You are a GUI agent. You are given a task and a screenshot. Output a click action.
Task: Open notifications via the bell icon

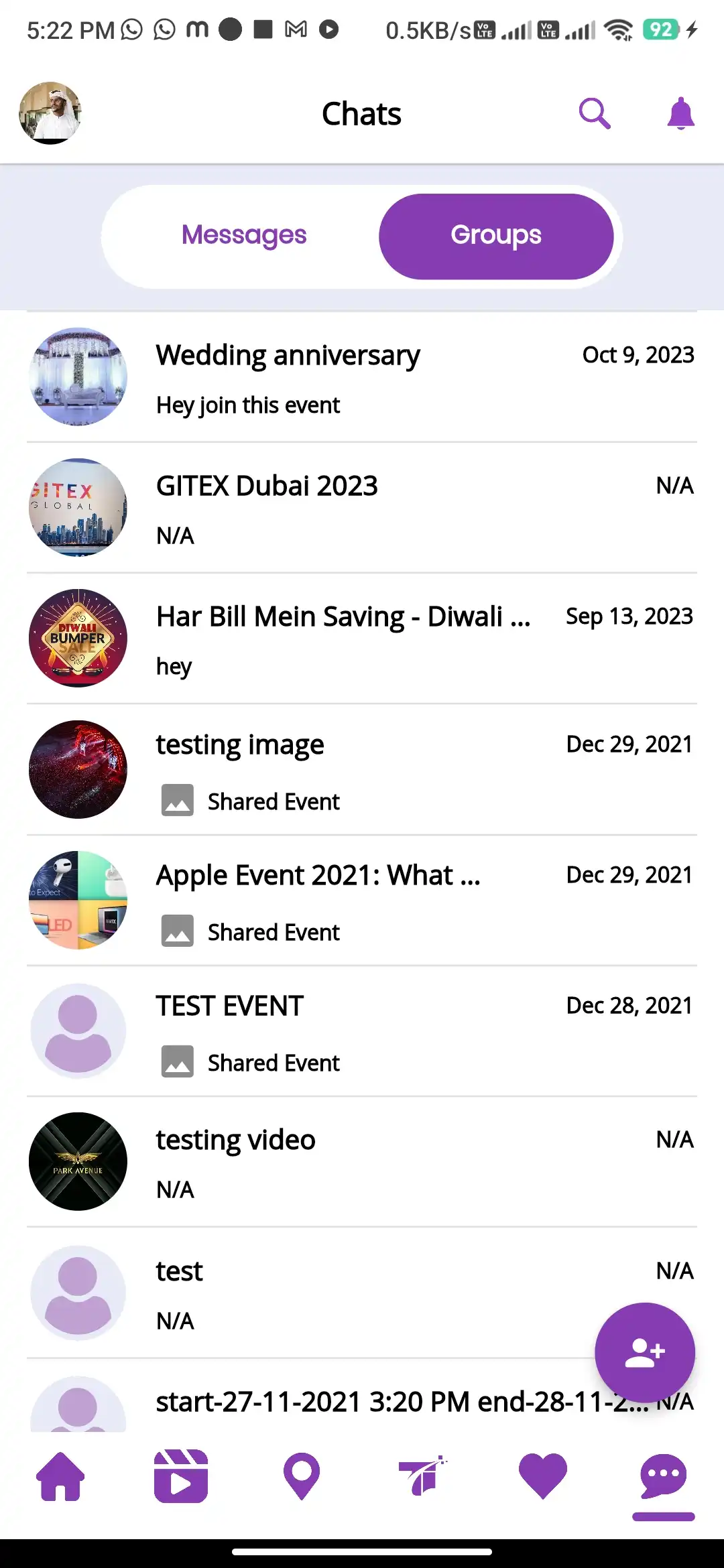pos(680,113)
